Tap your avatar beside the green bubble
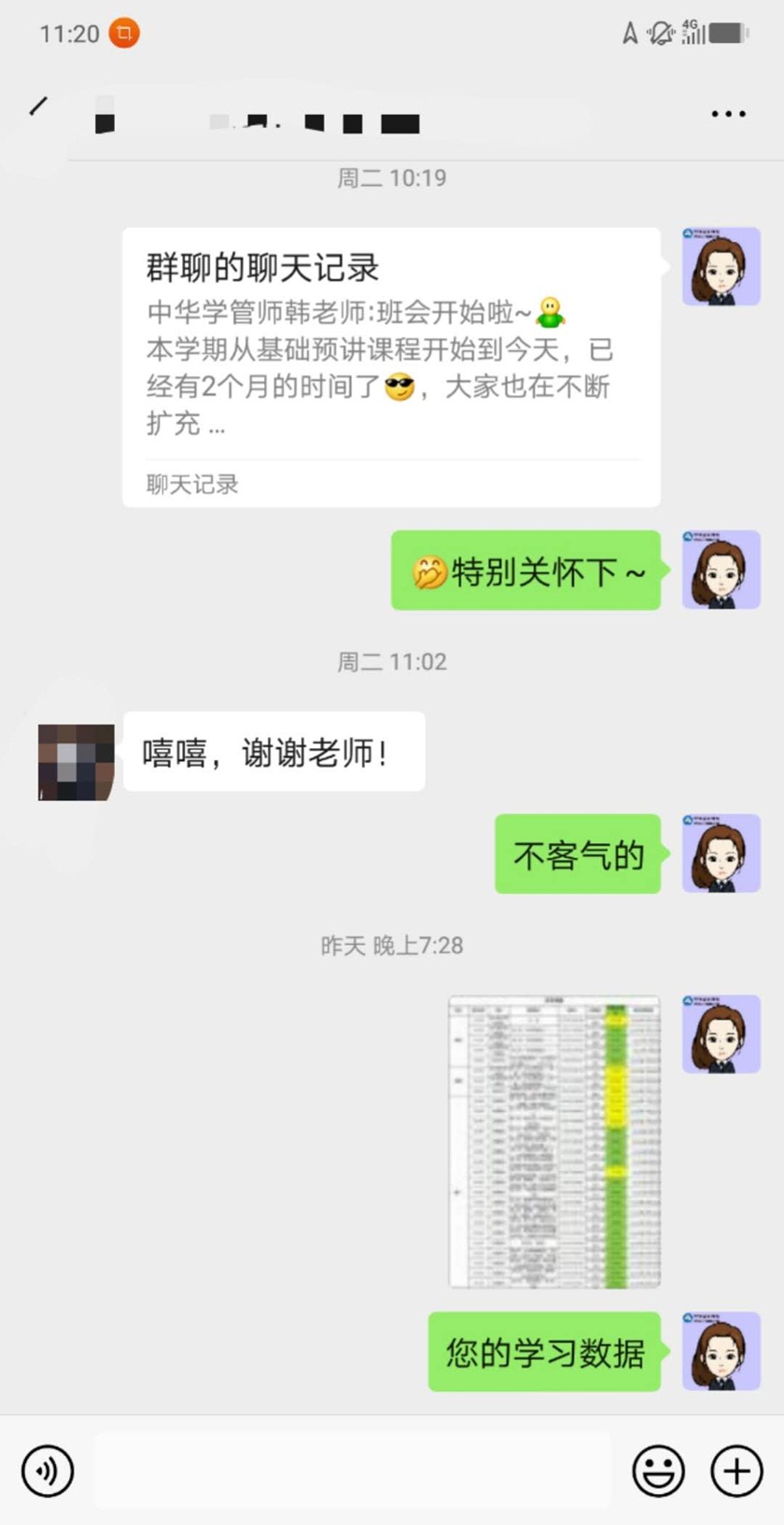Screen dimensions: 784x1525 (x=721, y=571)
